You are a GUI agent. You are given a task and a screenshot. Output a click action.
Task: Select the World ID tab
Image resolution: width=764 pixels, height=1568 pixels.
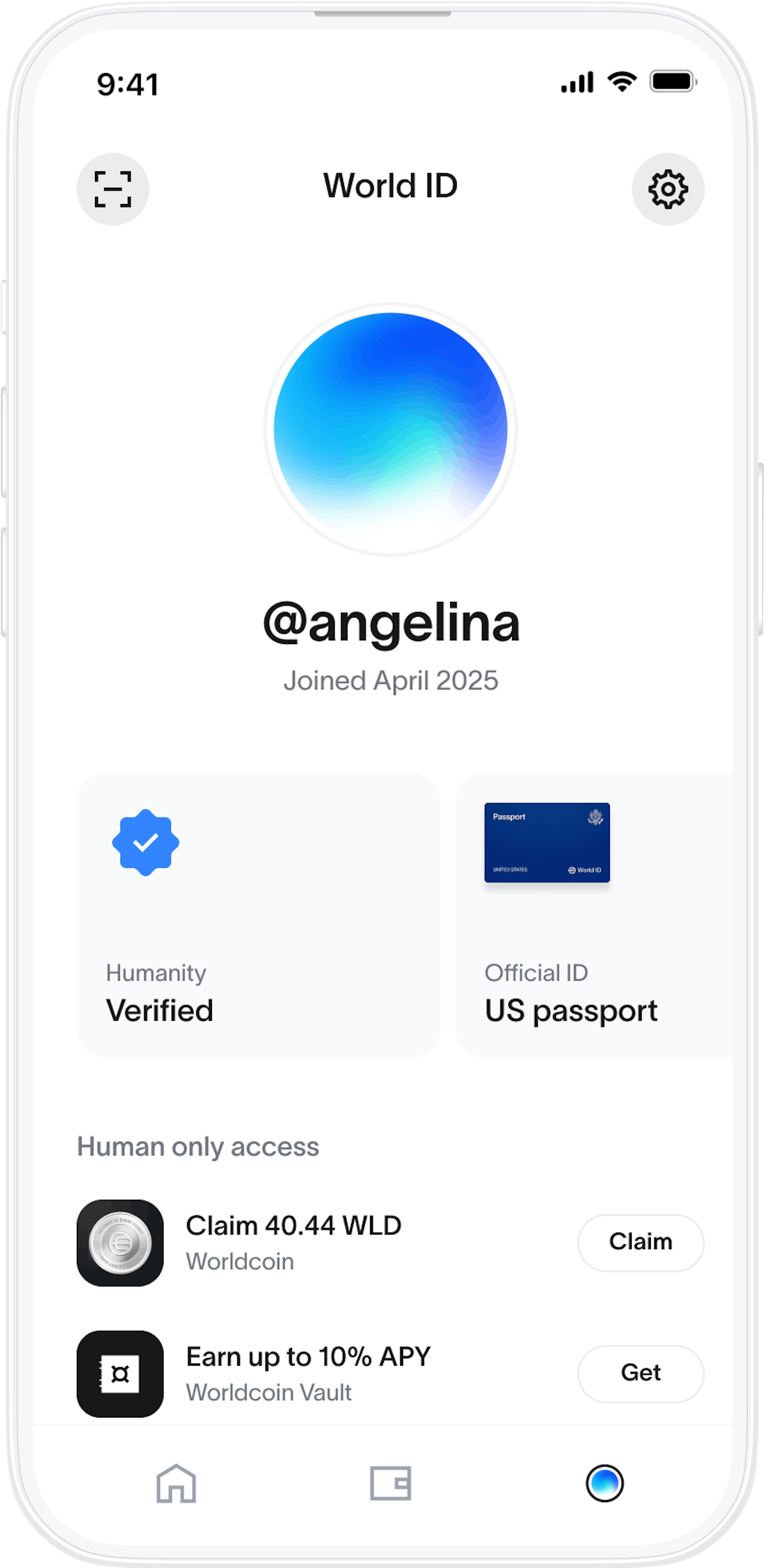click(604, 1483)
